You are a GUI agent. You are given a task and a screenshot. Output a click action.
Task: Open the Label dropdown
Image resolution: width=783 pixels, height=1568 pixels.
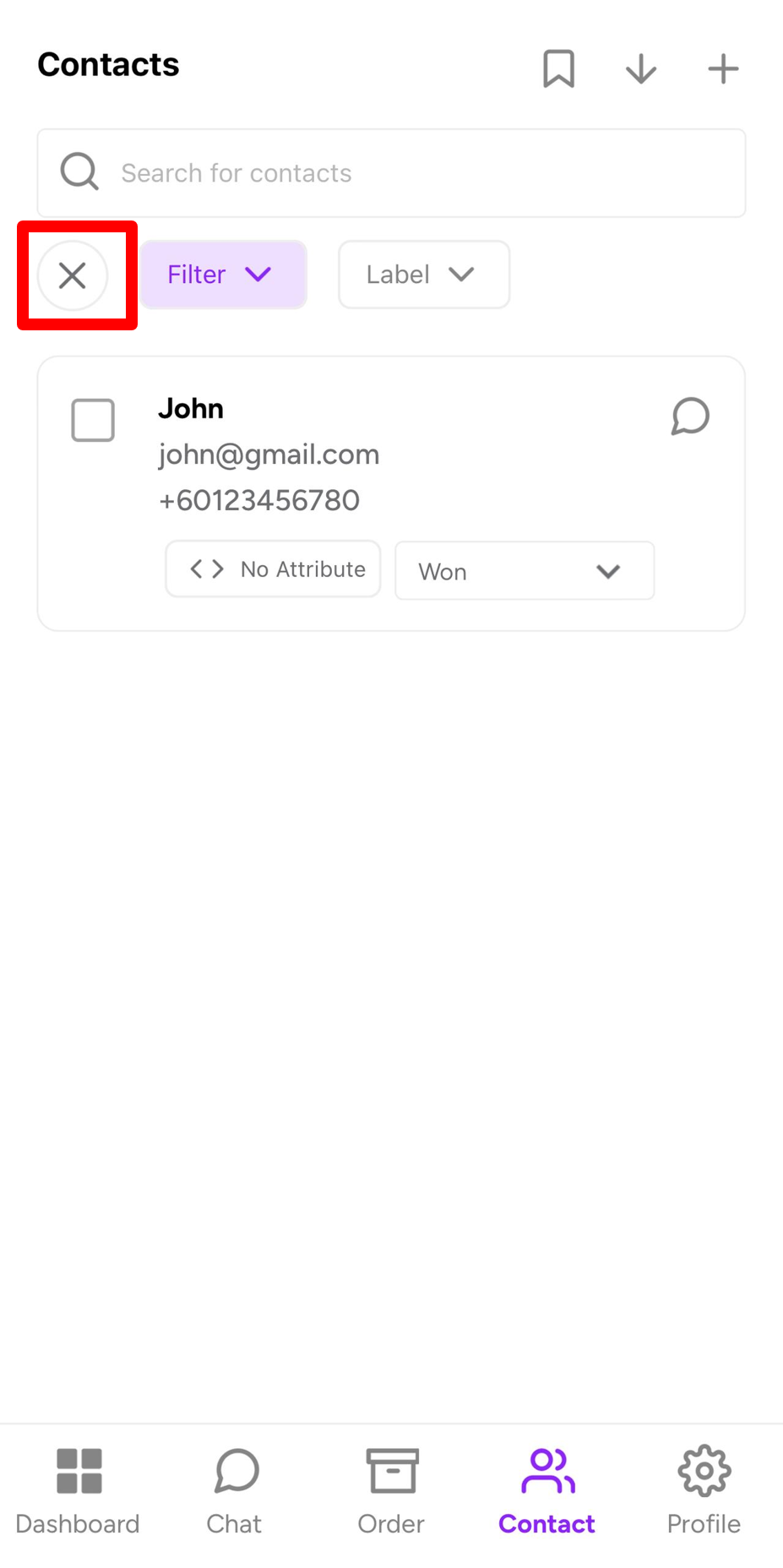click(424, 275)
